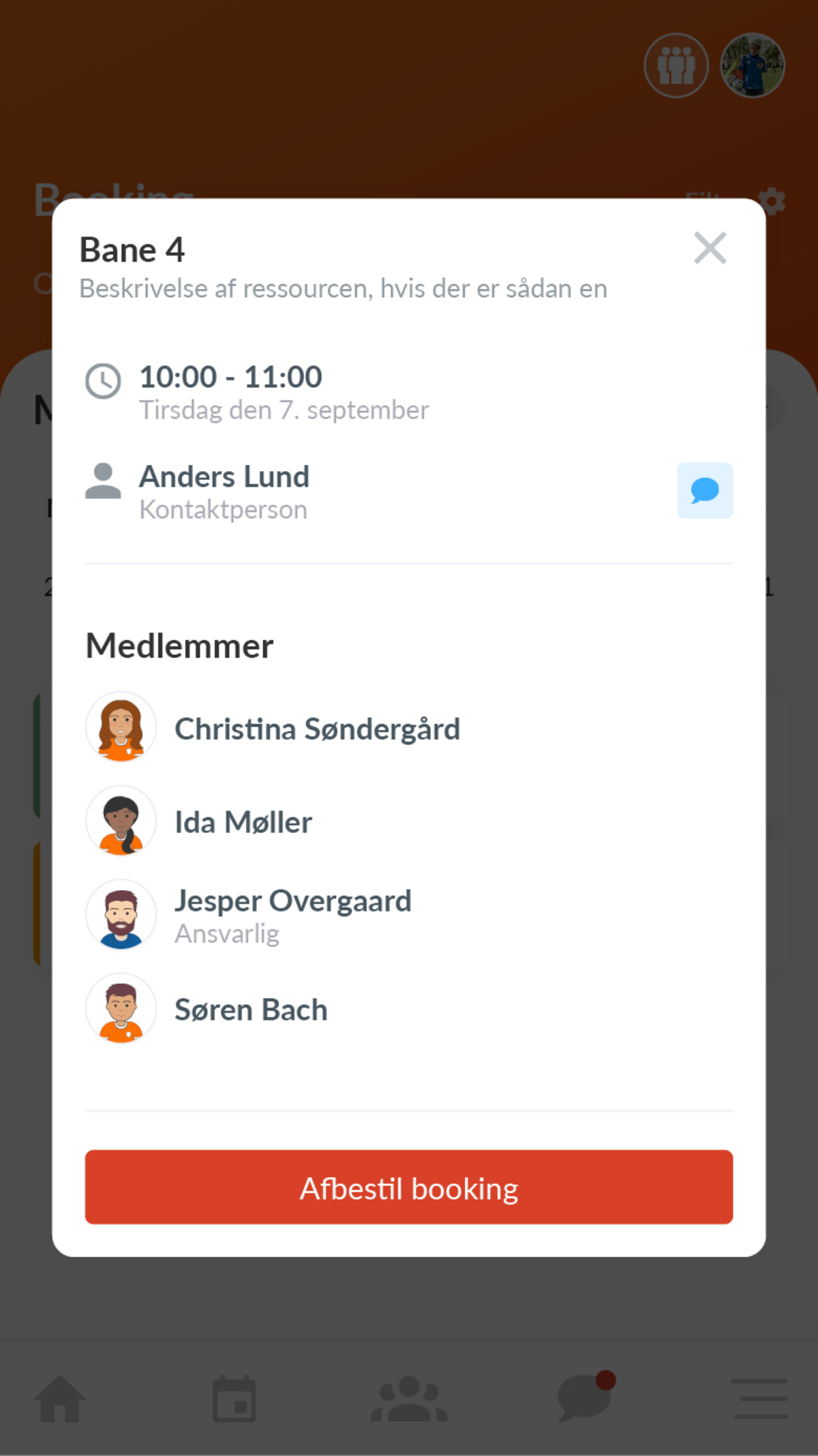Select Ida Møller in the members list

pyautogui.click(x=409, y=821)
